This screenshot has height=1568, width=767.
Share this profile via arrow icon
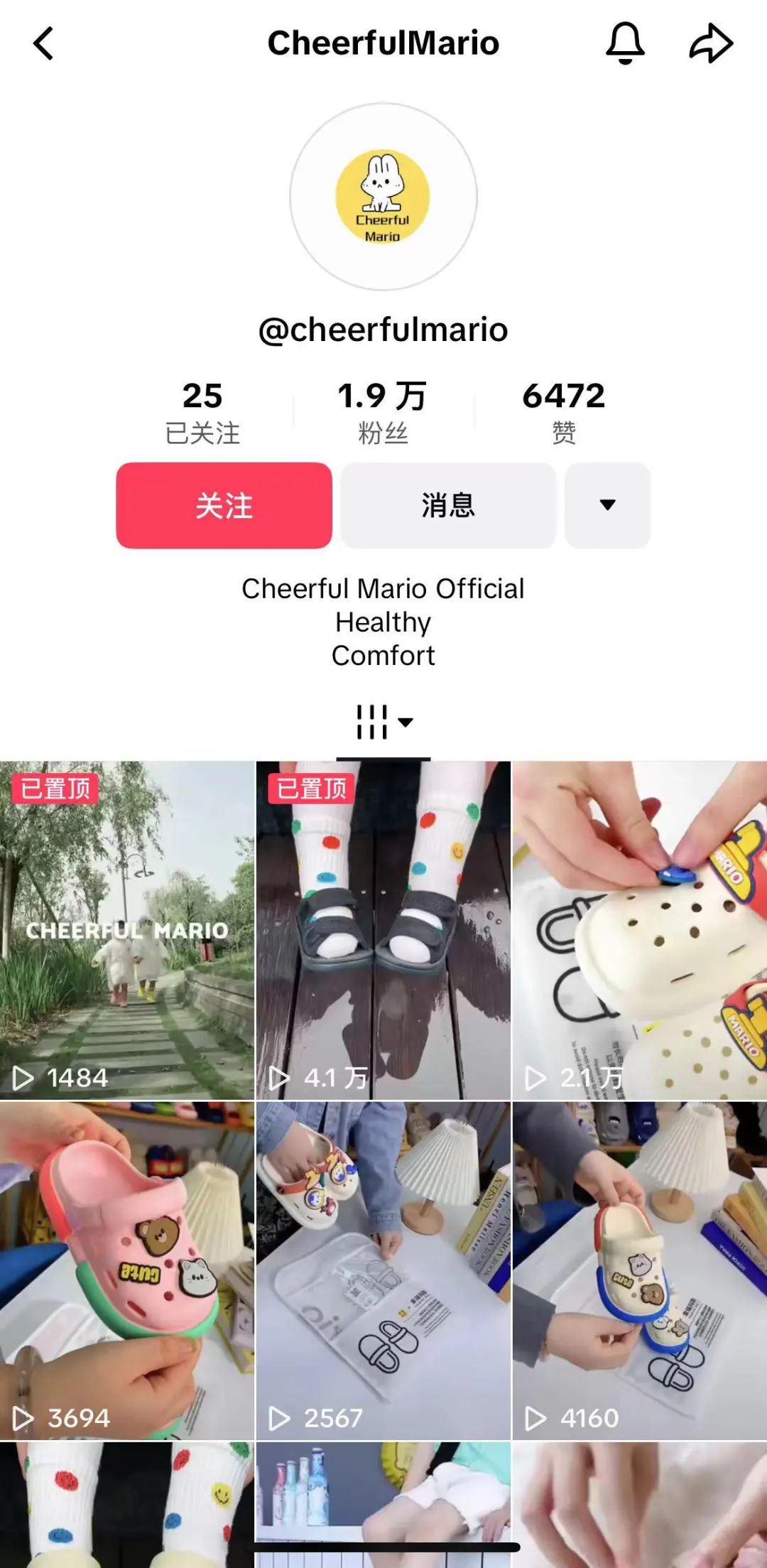pyautogui.click(x=711, y=43)
